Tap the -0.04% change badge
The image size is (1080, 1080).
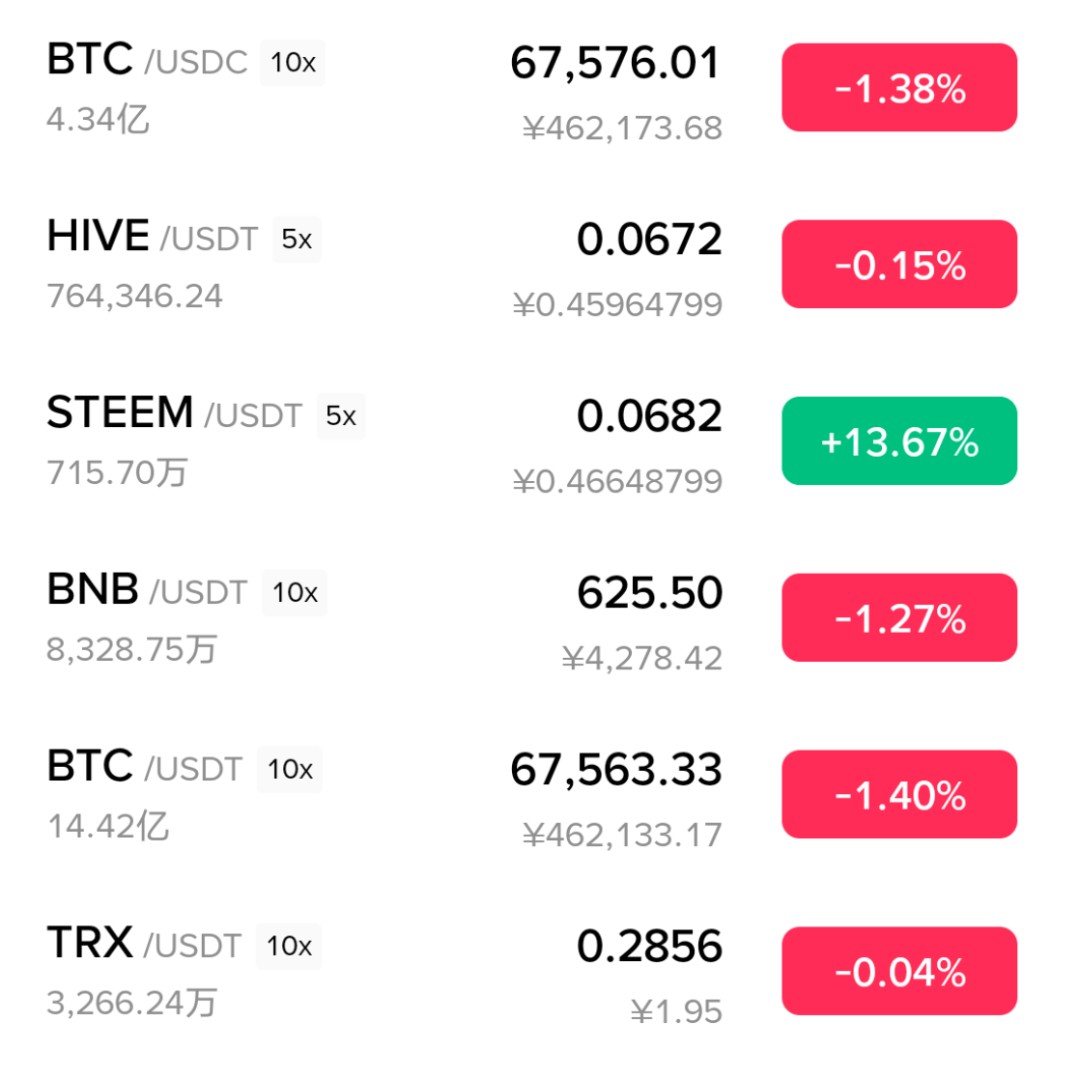[898, 971]
